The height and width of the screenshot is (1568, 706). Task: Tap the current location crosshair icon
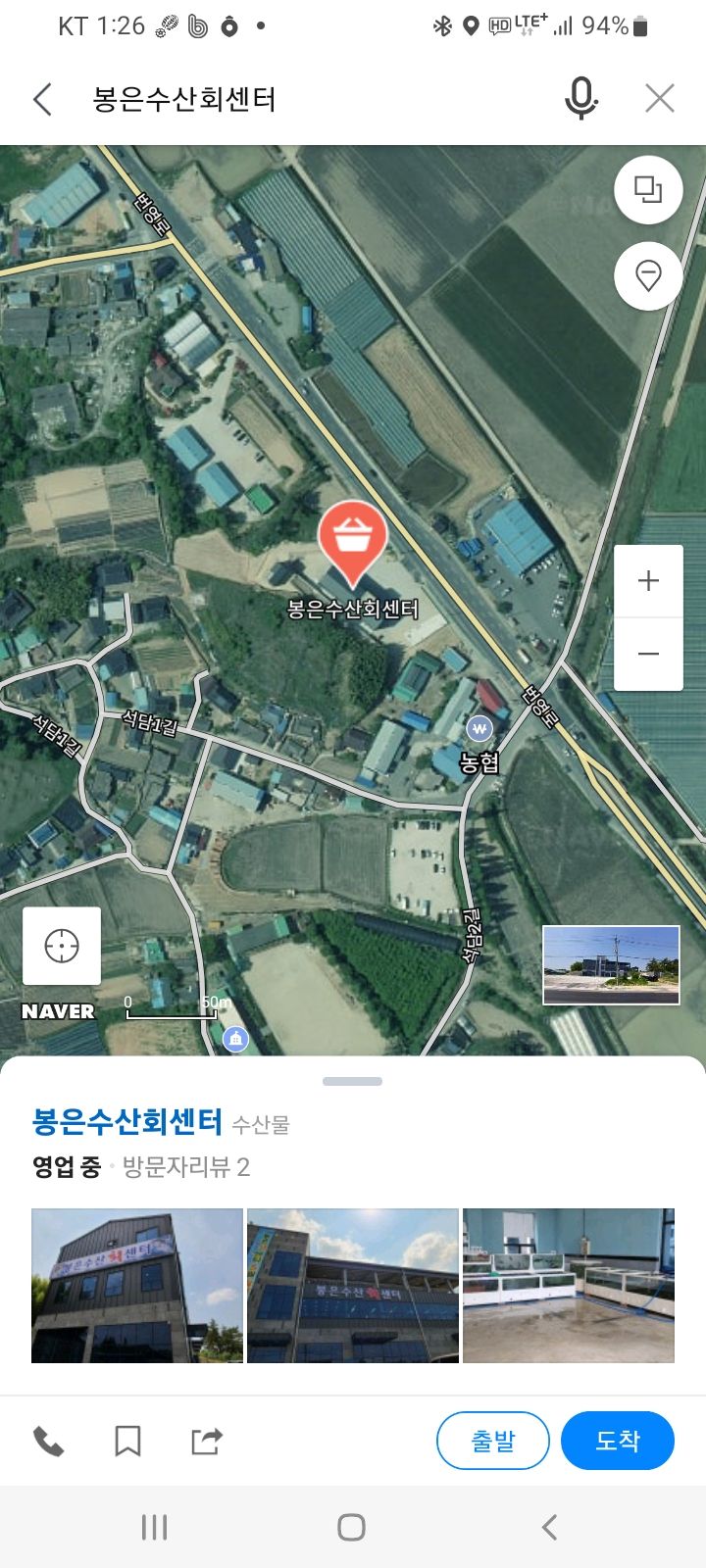click(x=61, y=944)
